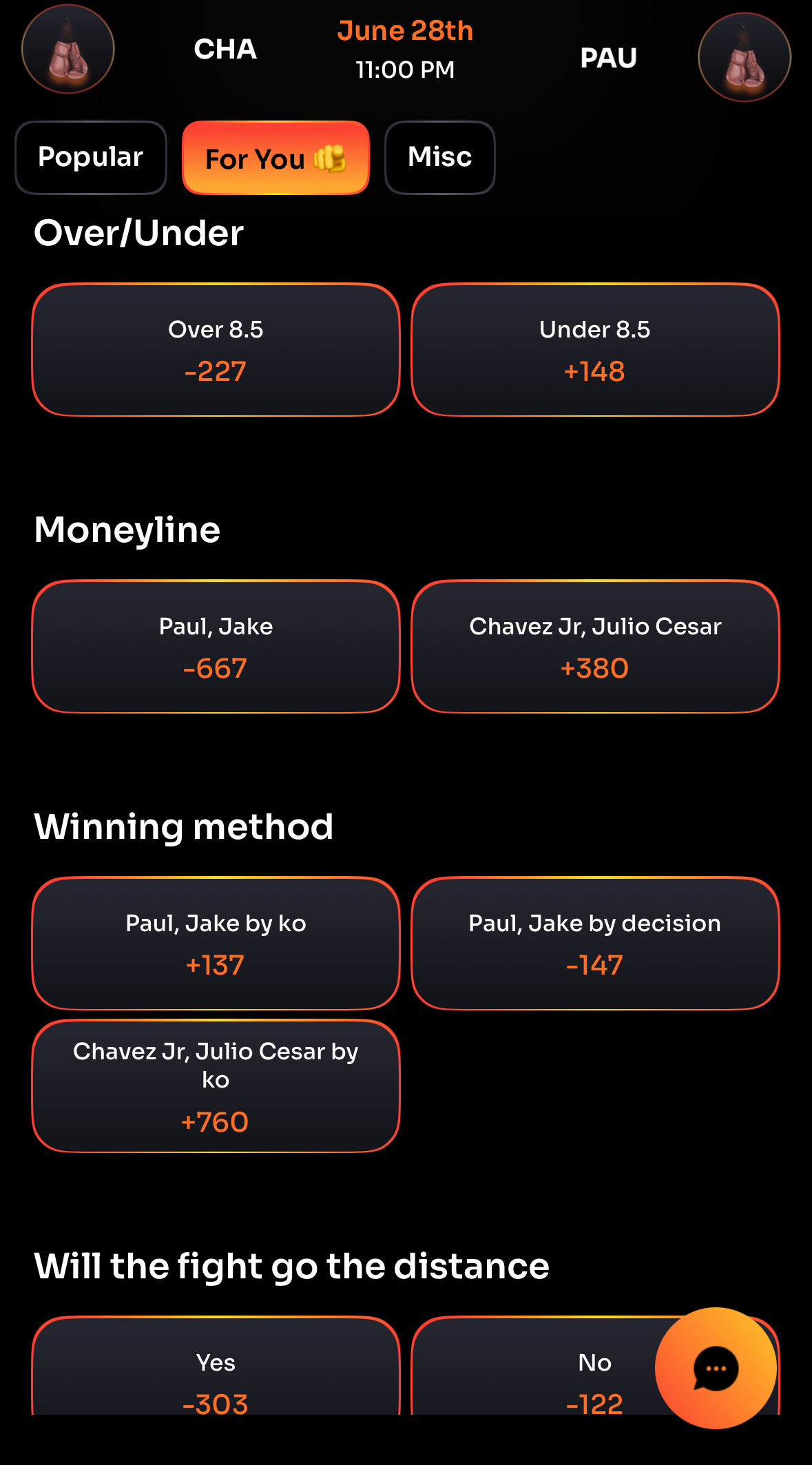The image size is (812, 1465).
Task: Open the Misc tab
Action: (x=439, y=158)
